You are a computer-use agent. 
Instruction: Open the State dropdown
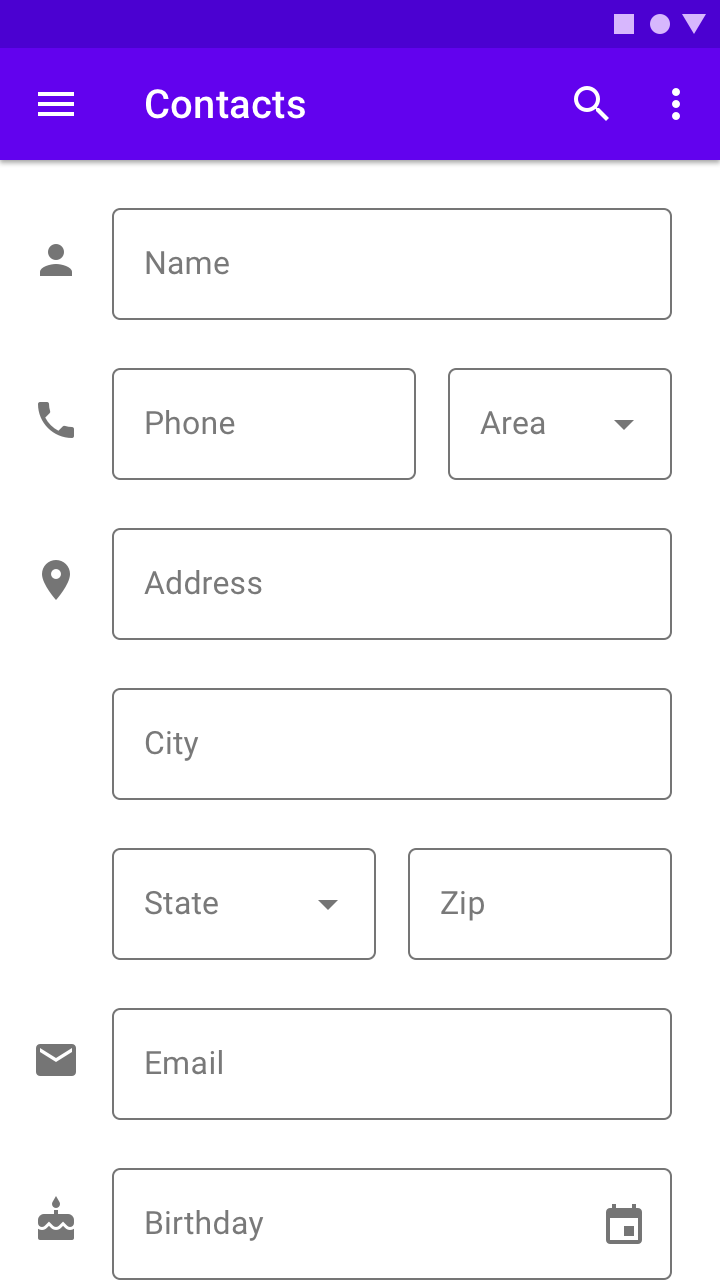click(243, 904)
